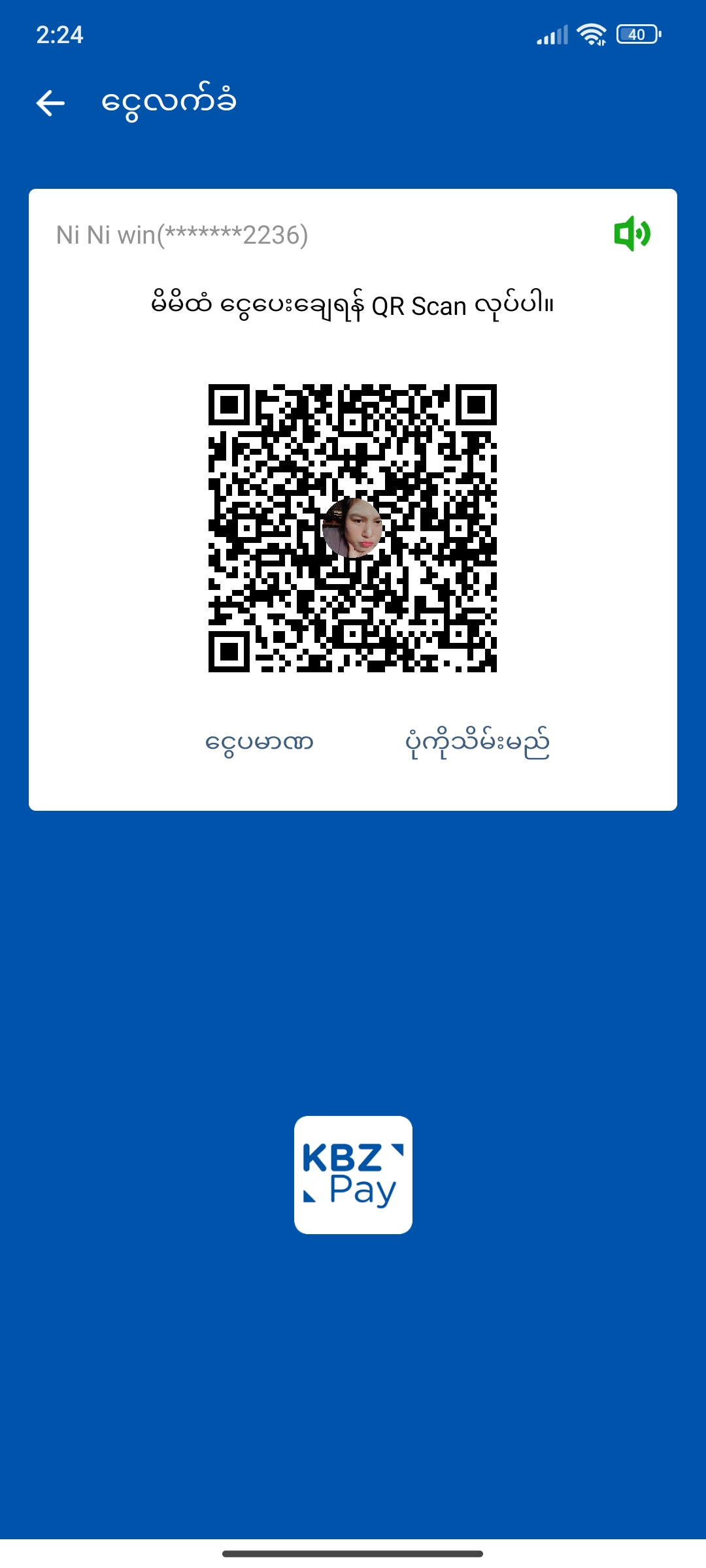Toggle the green speaker sound icon
706x1568 pixels.
click(x=631, y=234)
